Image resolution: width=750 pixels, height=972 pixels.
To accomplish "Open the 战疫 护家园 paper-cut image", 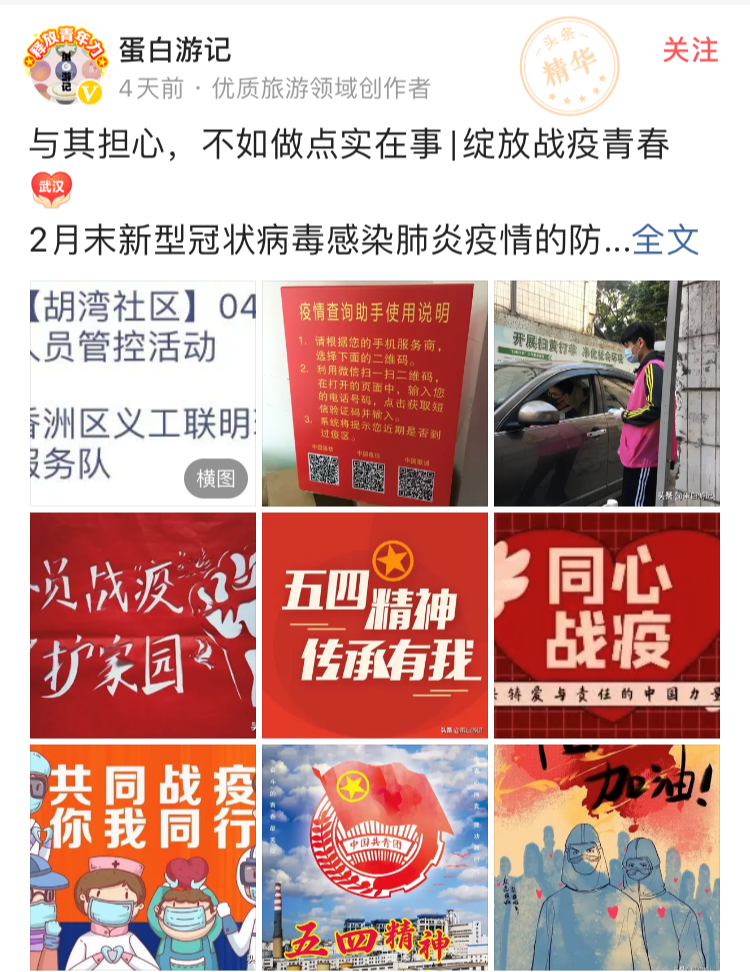I will tap(142, 625).
